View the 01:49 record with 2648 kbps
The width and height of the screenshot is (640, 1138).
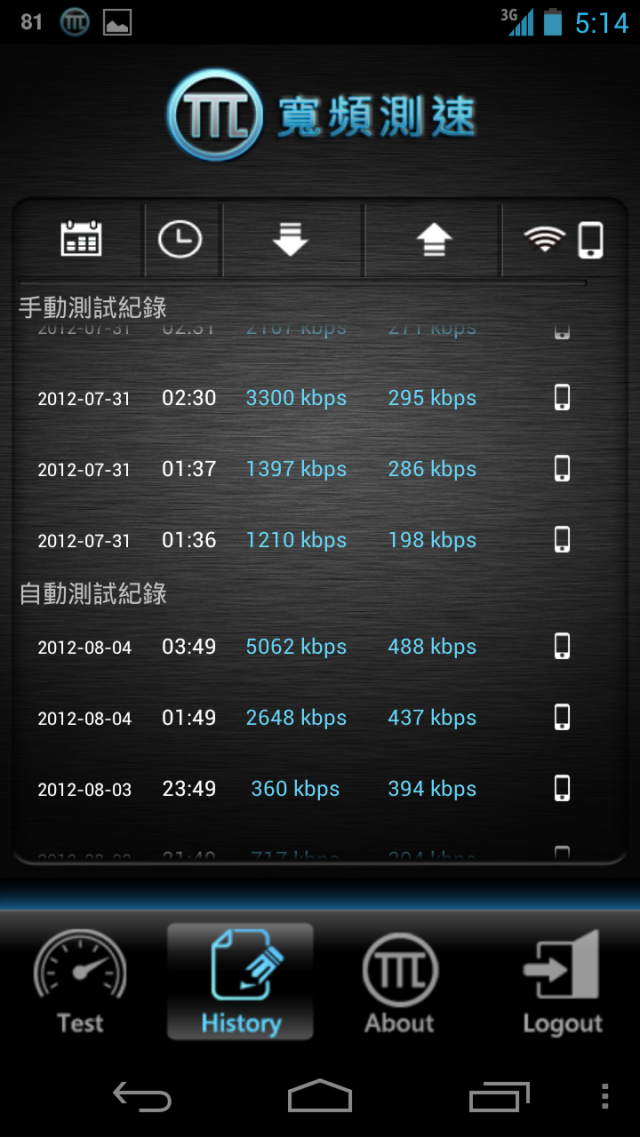[319, 718]
